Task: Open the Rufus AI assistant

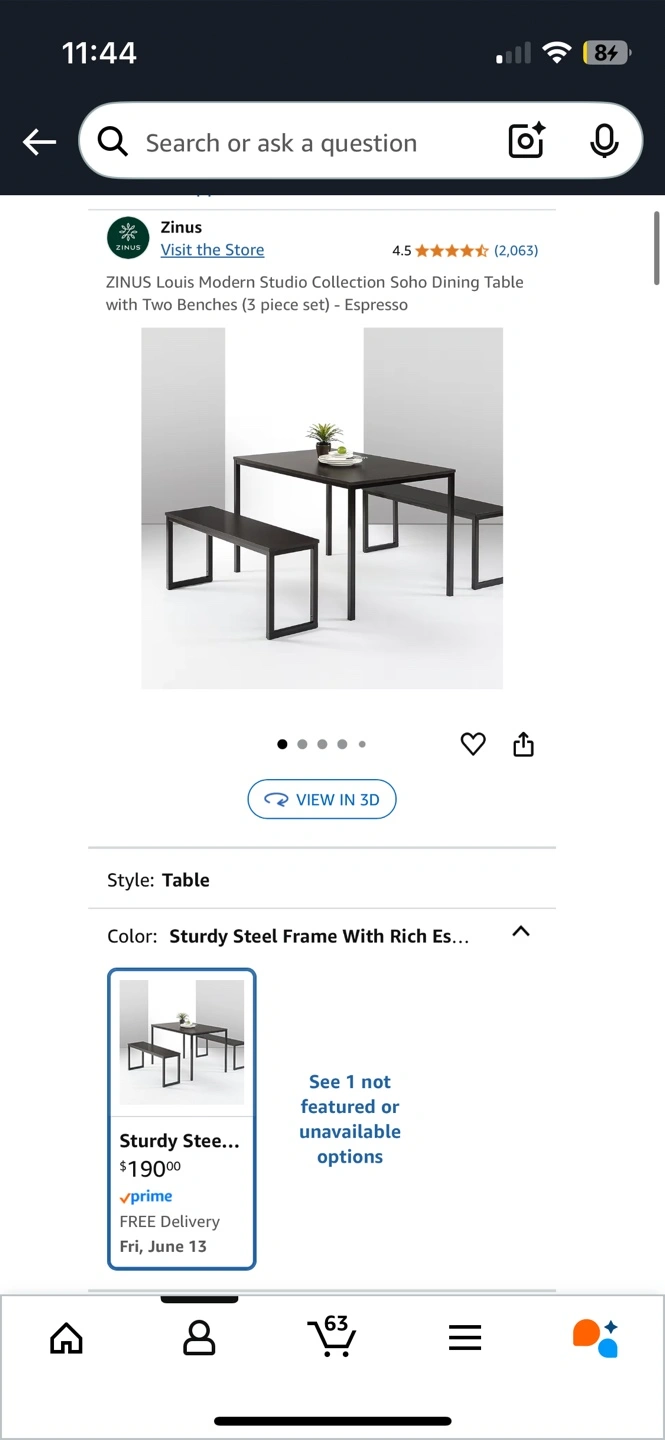Action: click(x=595, y=1338)
